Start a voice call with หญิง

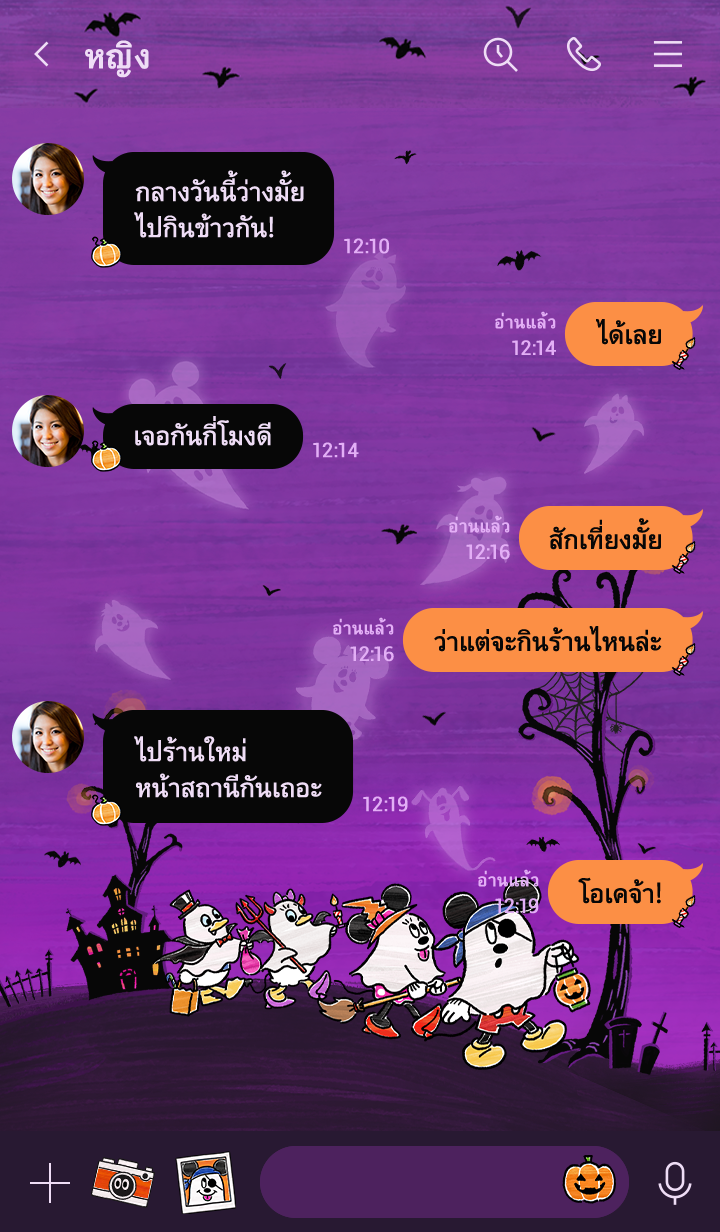pos(583,55)
